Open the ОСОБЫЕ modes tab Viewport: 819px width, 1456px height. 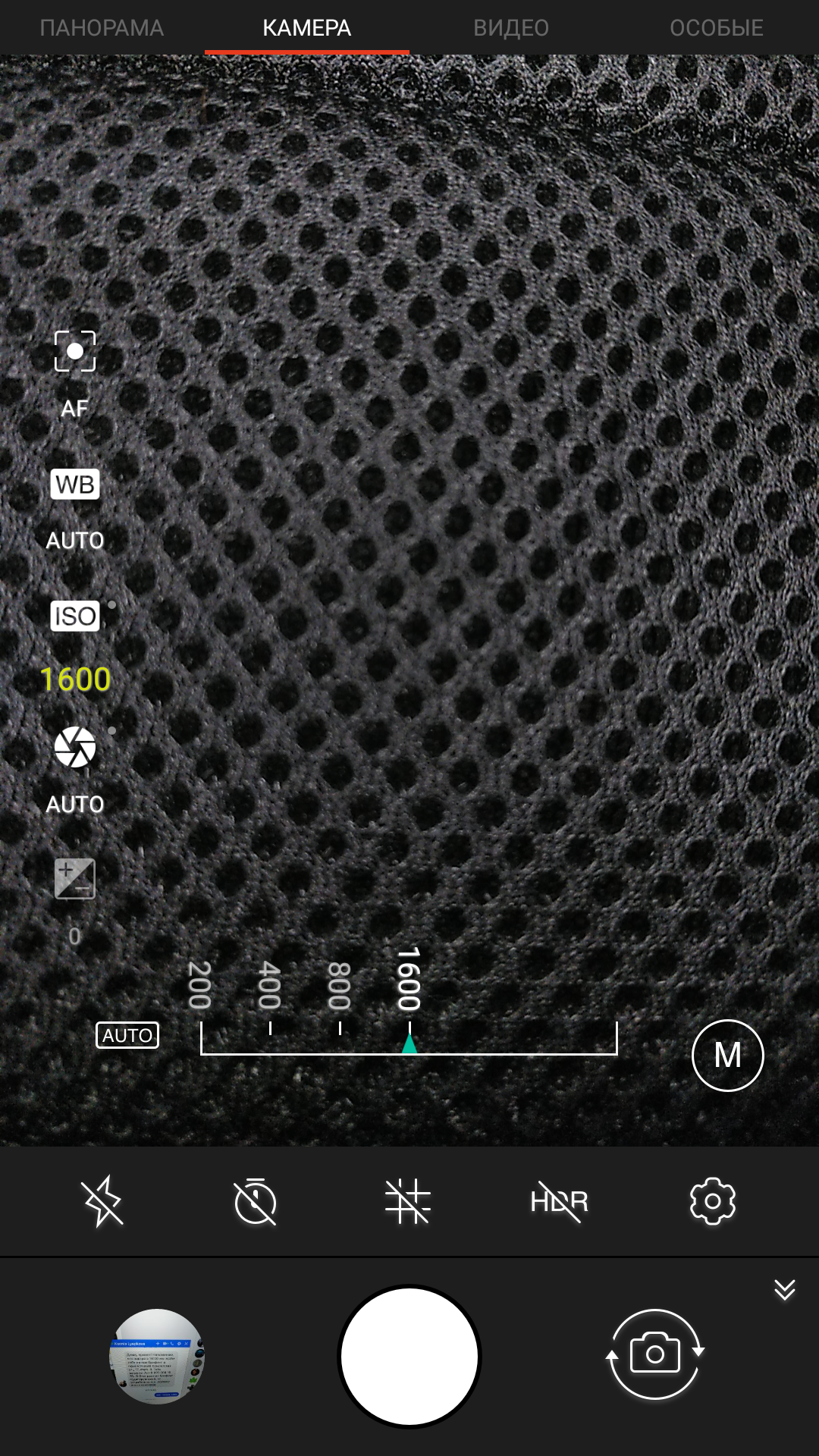coord(716,28)
